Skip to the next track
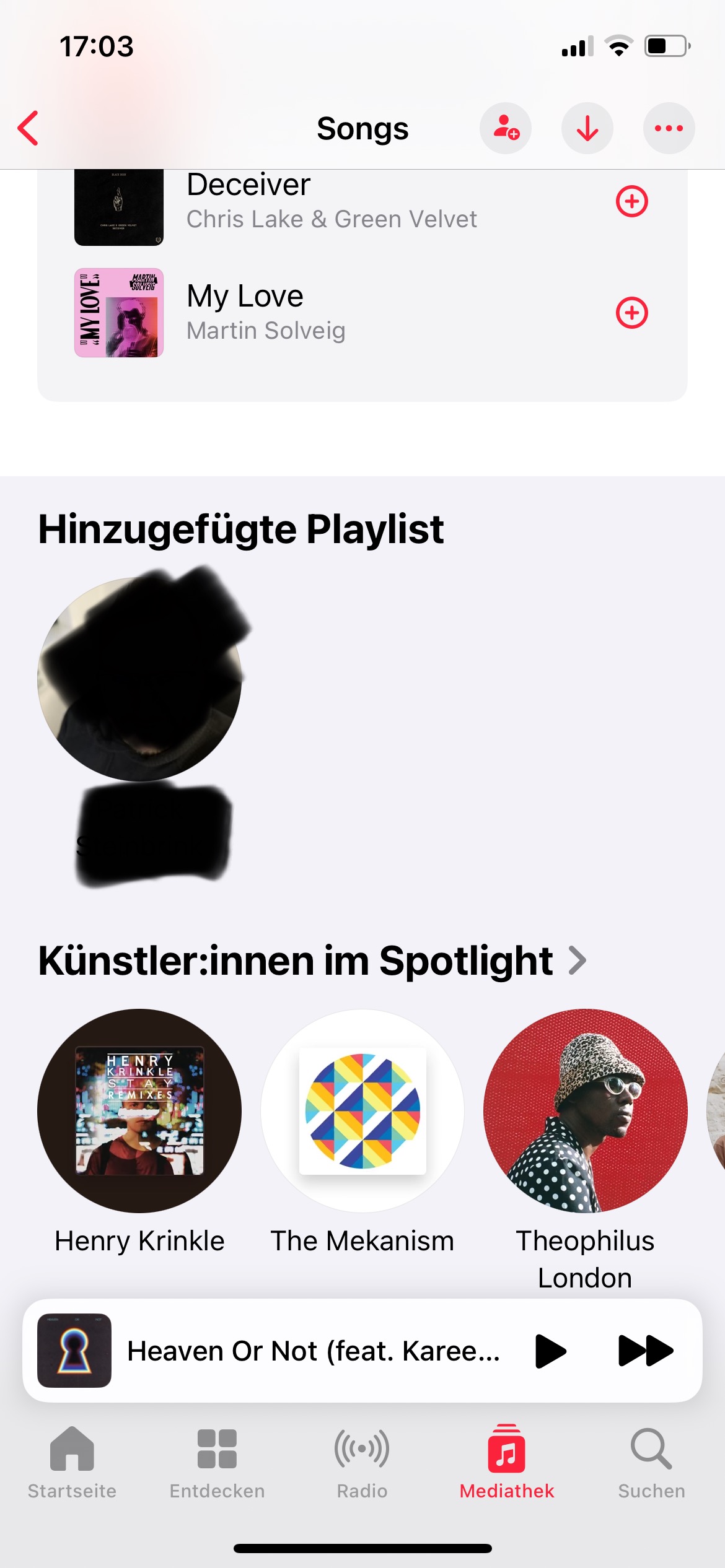 645,1351
